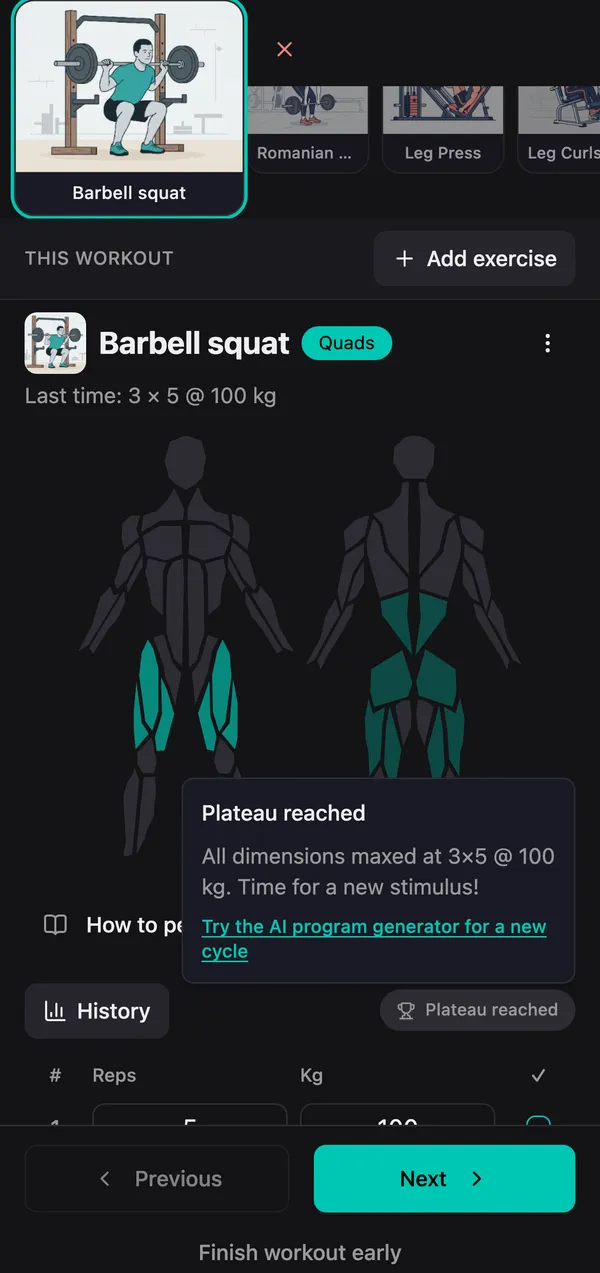
Task: Open the Romanian exercise card
Action: [x=307, y=129]
